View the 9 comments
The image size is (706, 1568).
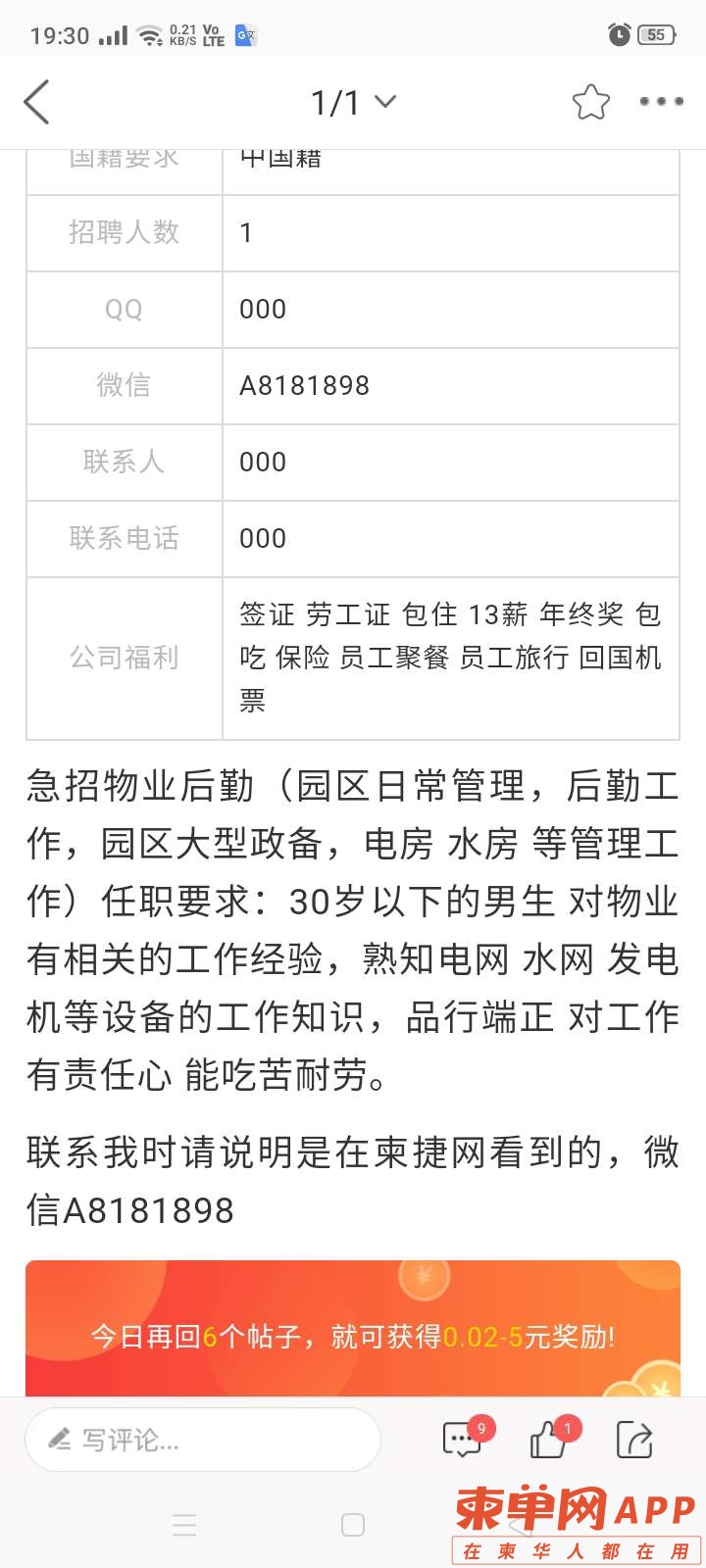(x=463, y=1440)
